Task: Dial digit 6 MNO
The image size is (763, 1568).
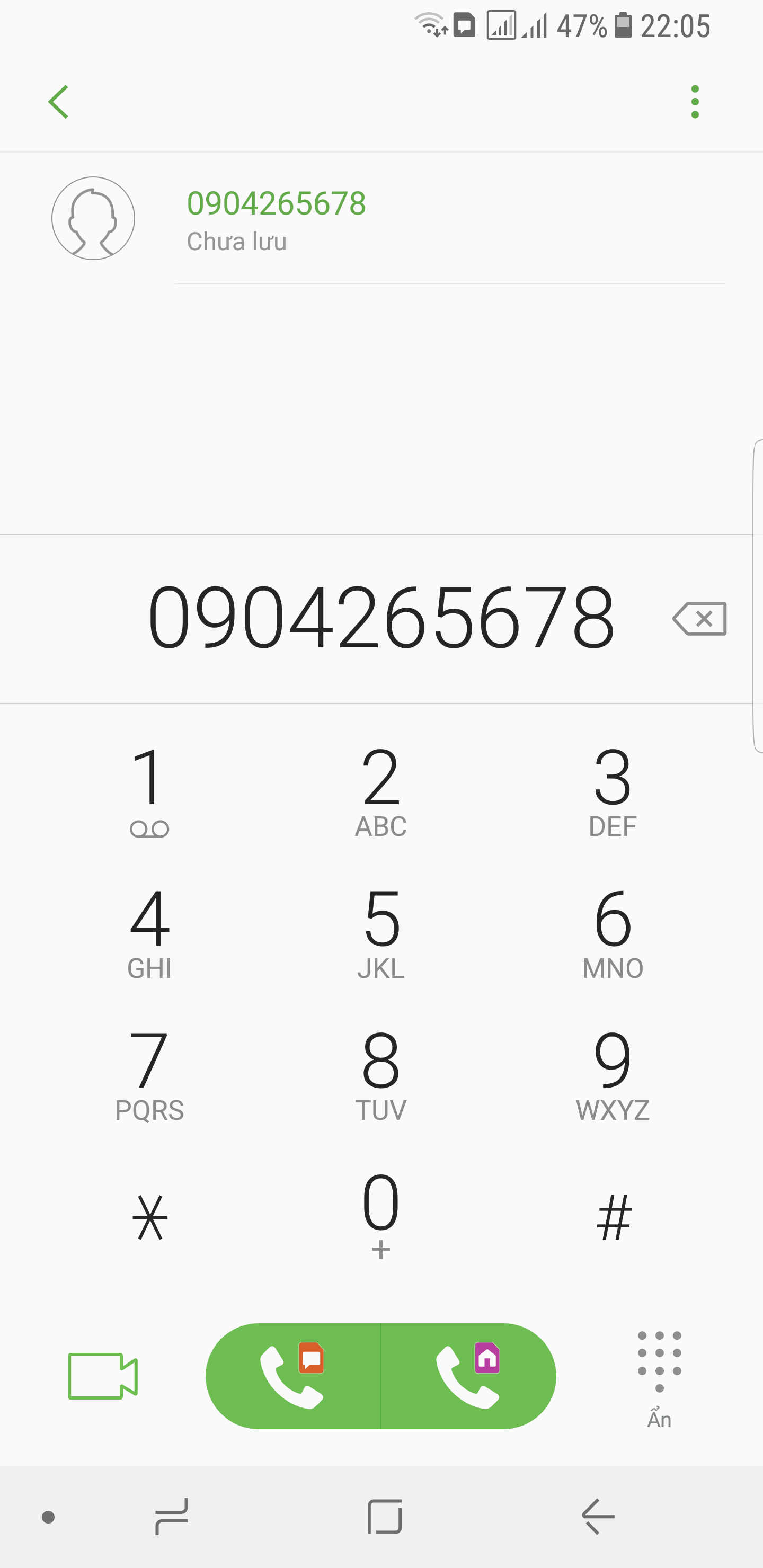Action: click(613, 931)
